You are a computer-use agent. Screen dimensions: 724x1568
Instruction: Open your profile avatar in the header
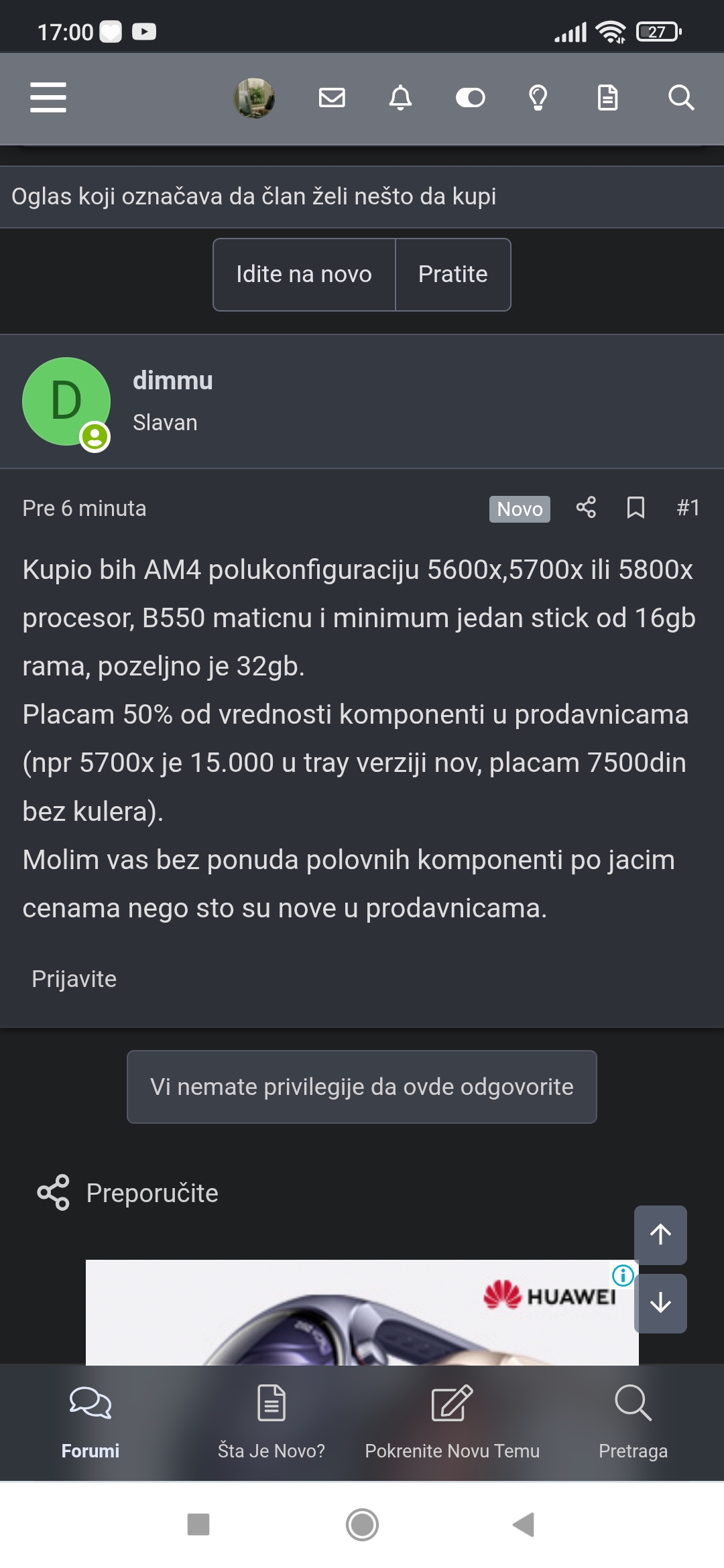tap(254, 98)
